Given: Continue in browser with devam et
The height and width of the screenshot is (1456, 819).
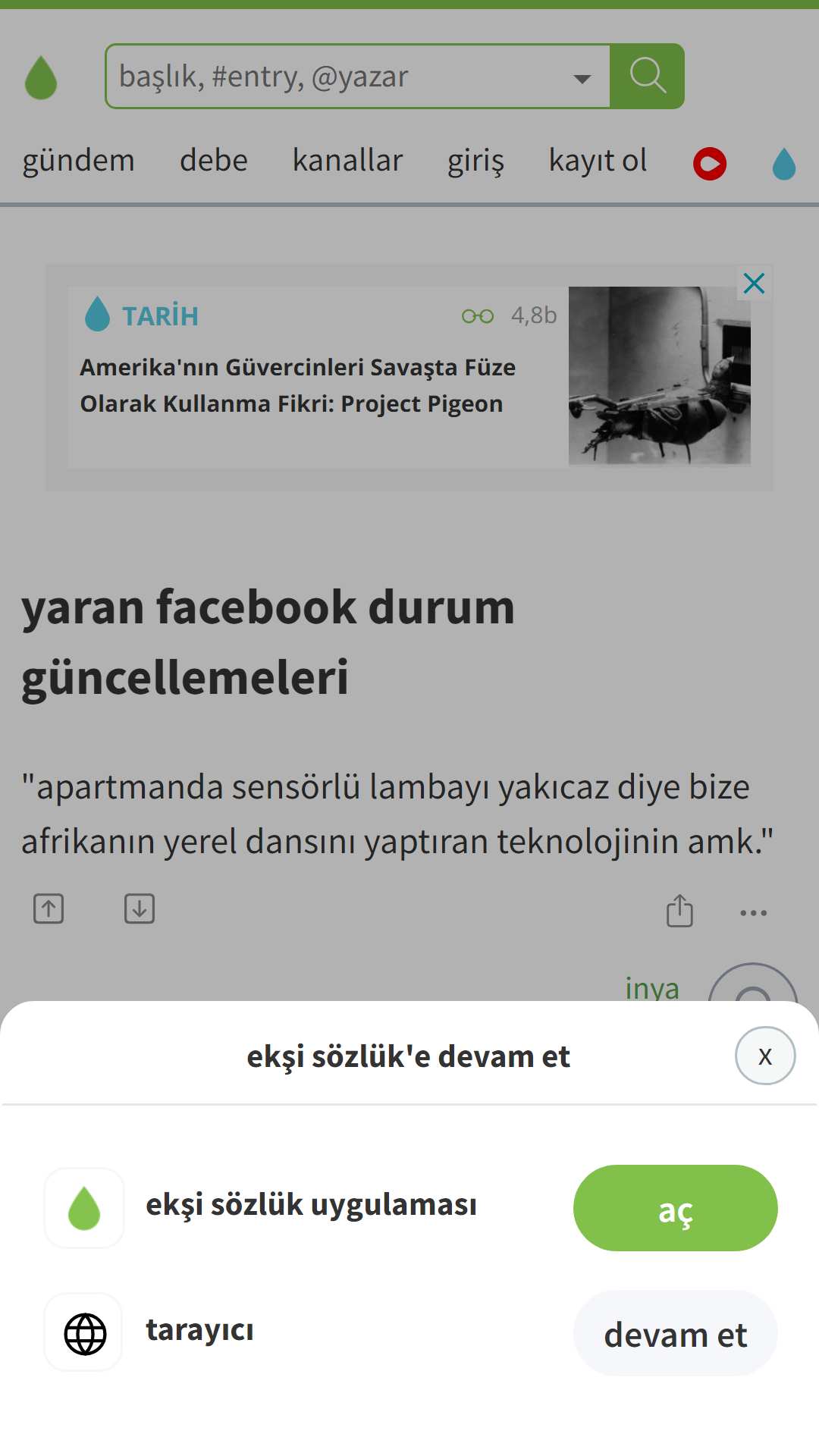Looking at the screenshot, I should click(675, 1334).
